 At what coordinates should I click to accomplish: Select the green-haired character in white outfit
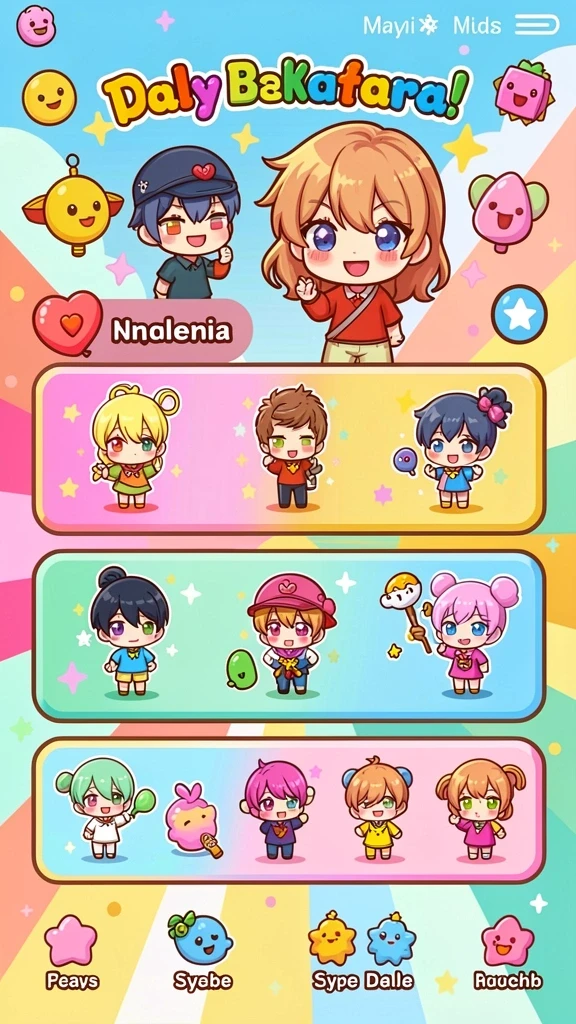point(103,808)
